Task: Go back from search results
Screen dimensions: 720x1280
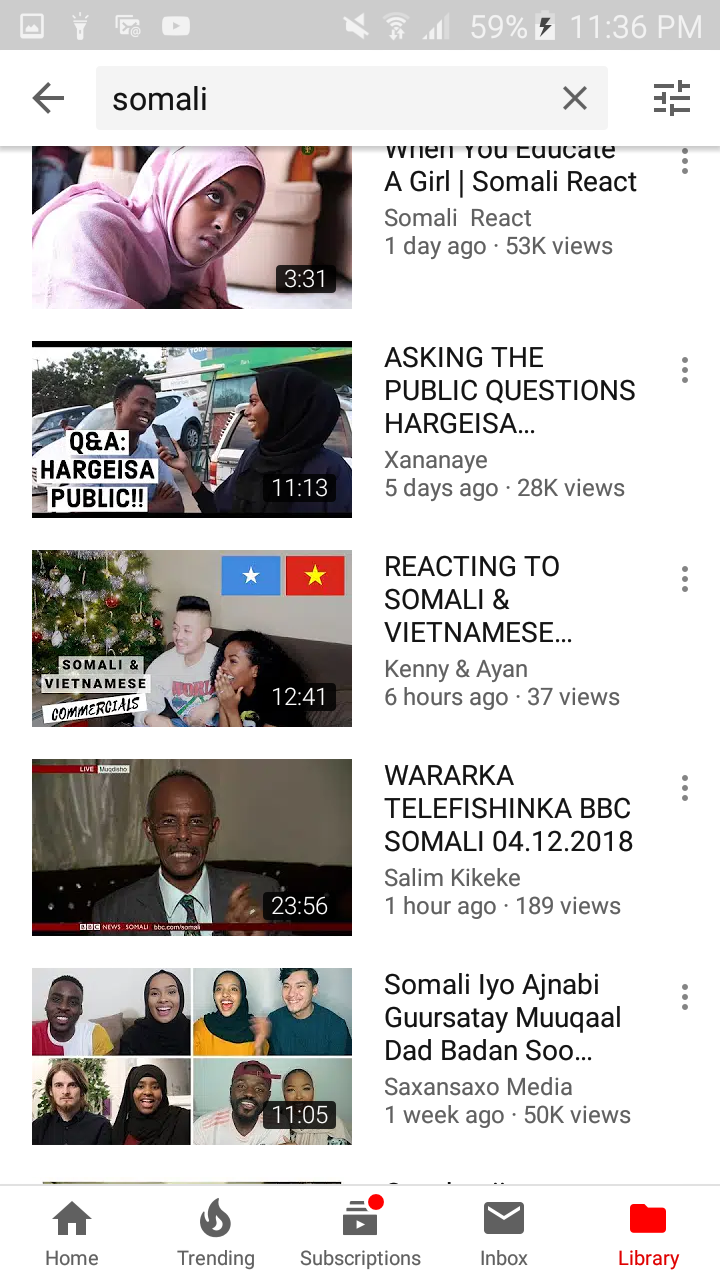Action: point(48,98)
